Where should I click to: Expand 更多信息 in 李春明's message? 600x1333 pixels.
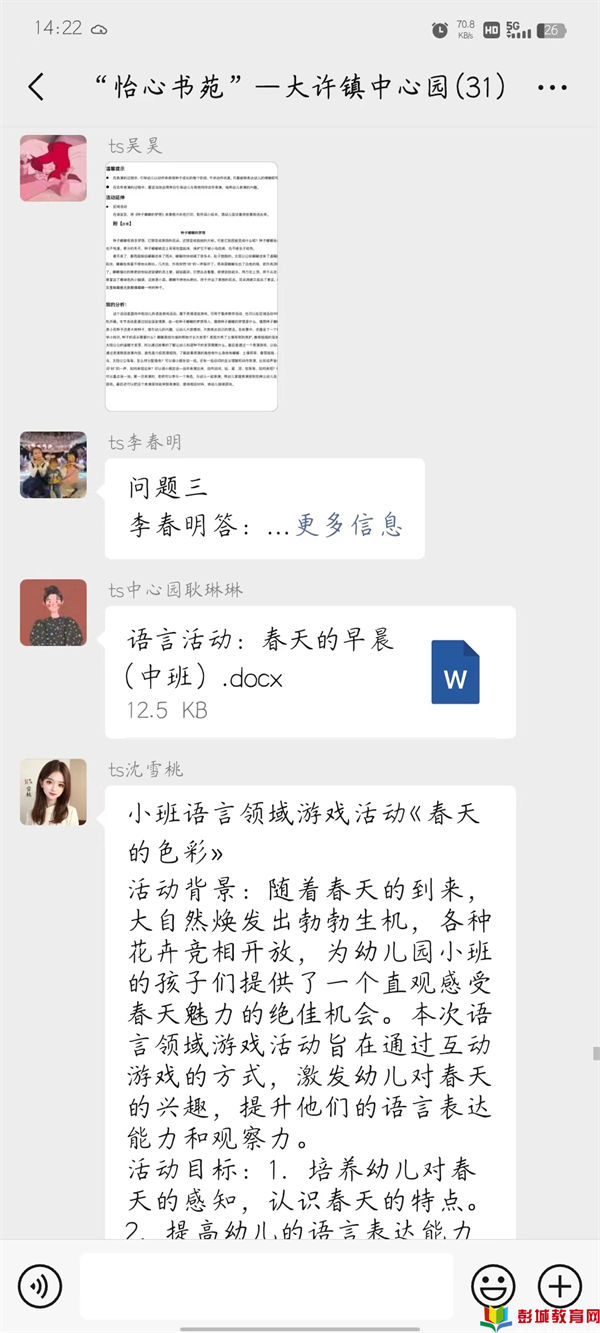pos(349,523)
